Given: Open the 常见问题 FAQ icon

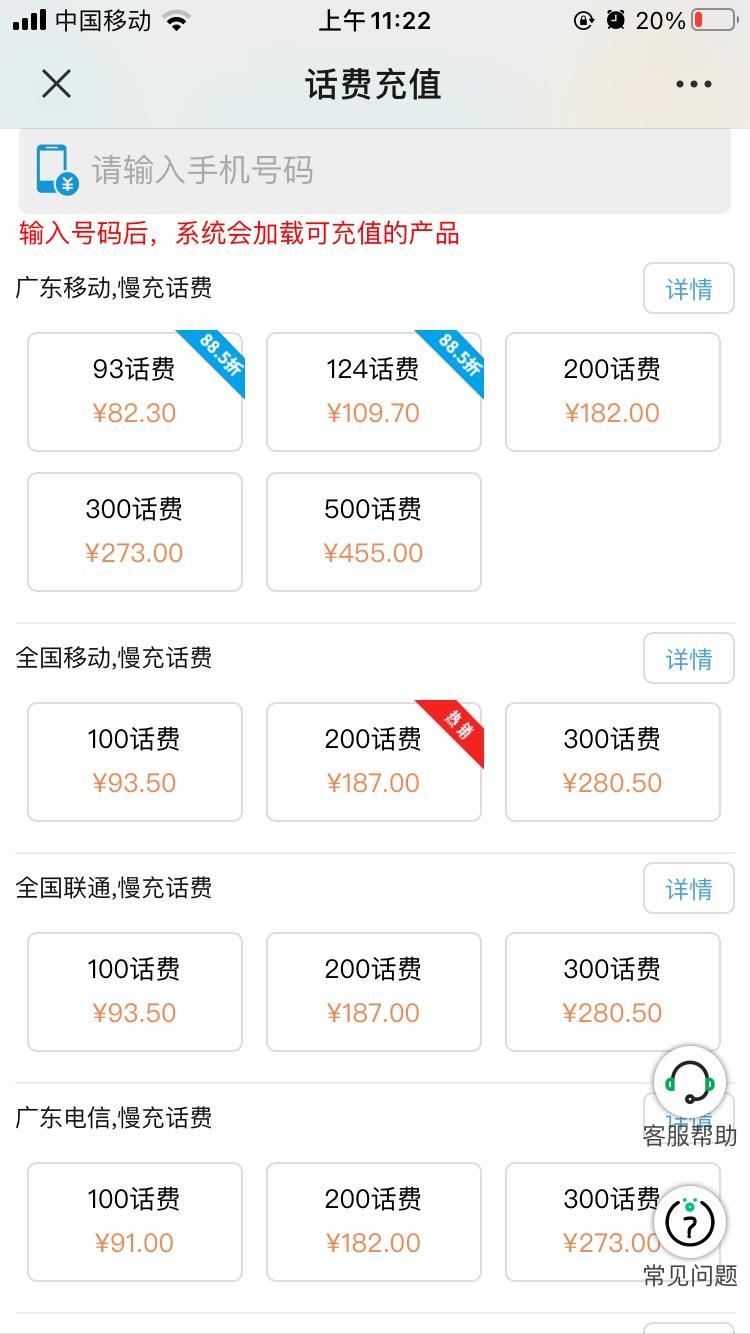Looking at the screenshot, I should coord(690,1224).
